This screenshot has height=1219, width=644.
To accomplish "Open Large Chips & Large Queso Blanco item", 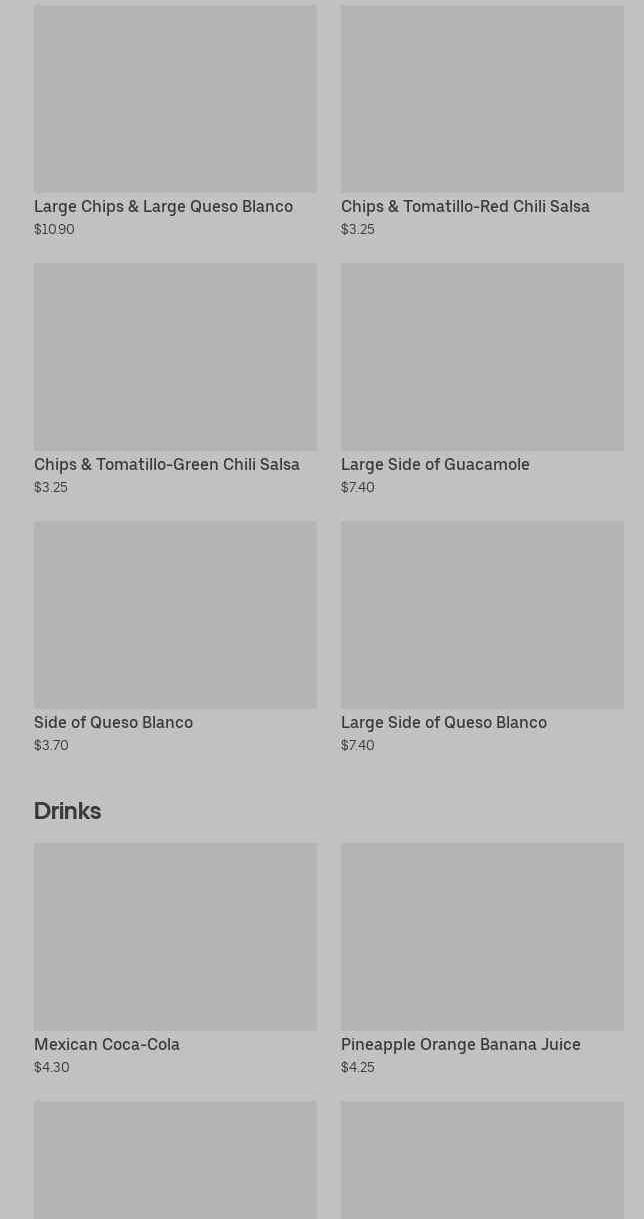I will tap(175, 122).
